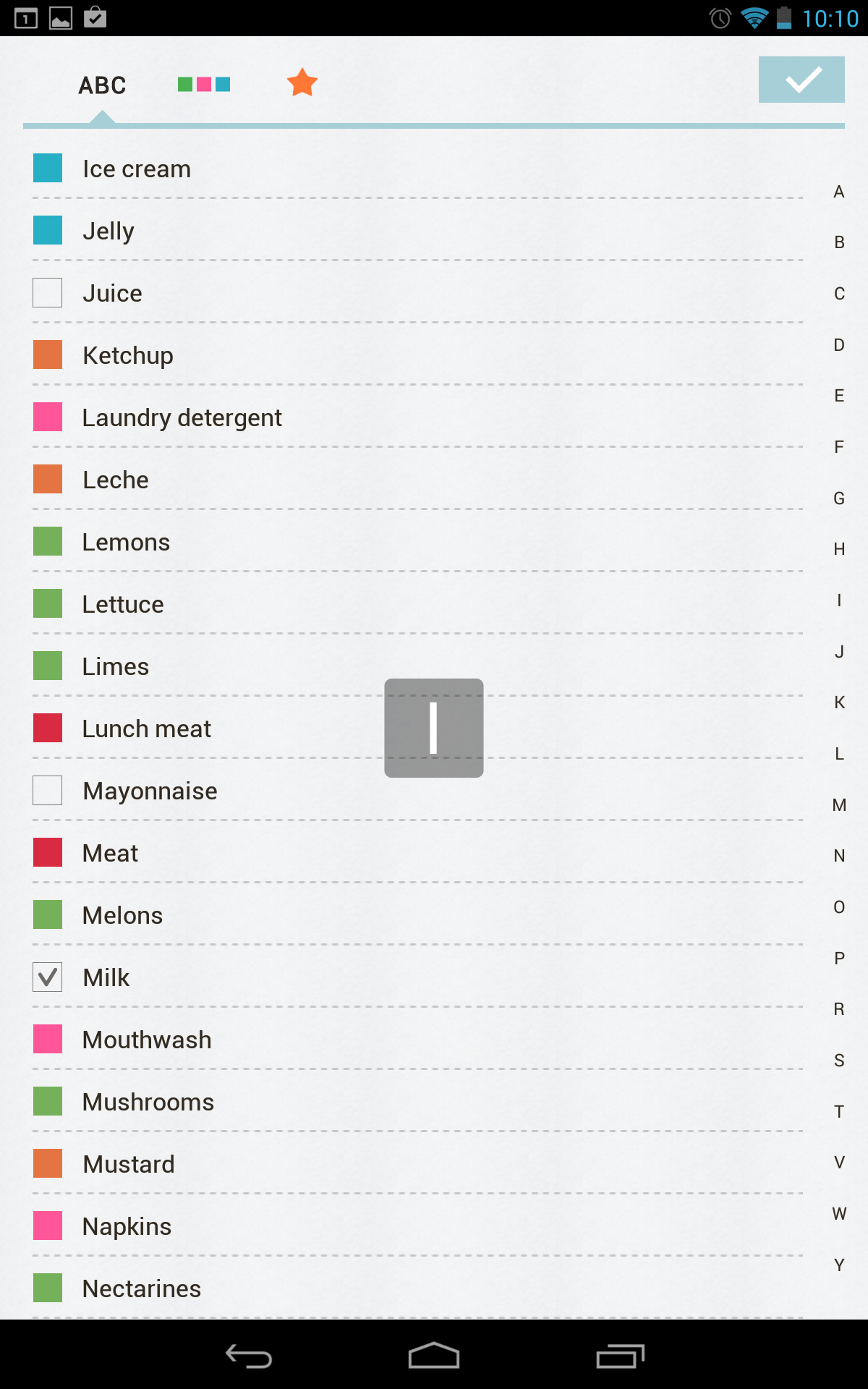Choose Mouthwash item
The image size is (868, 1389).
[147, 1040]
